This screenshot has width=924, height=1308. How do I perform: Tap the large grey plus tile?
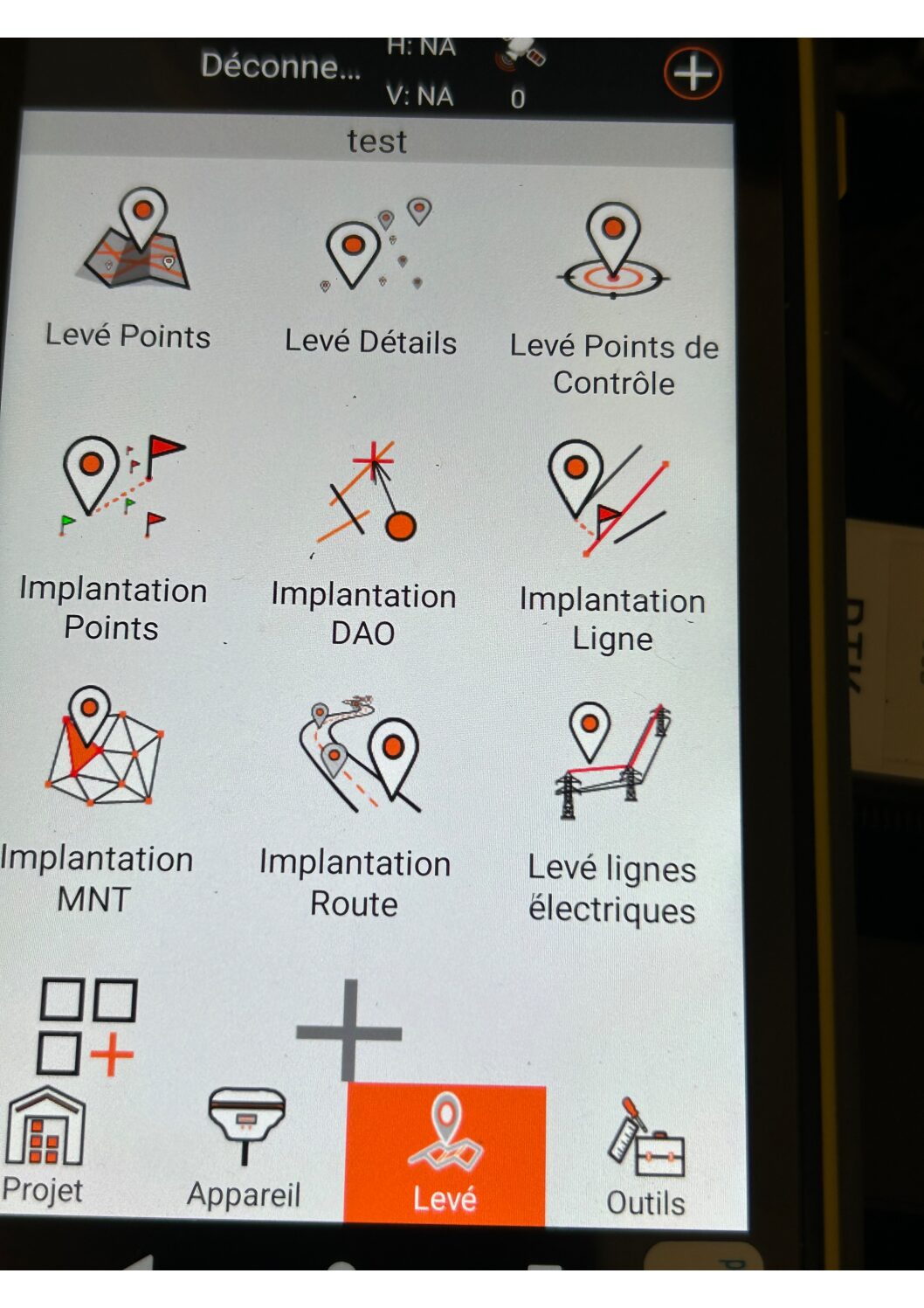(348, 1031)
